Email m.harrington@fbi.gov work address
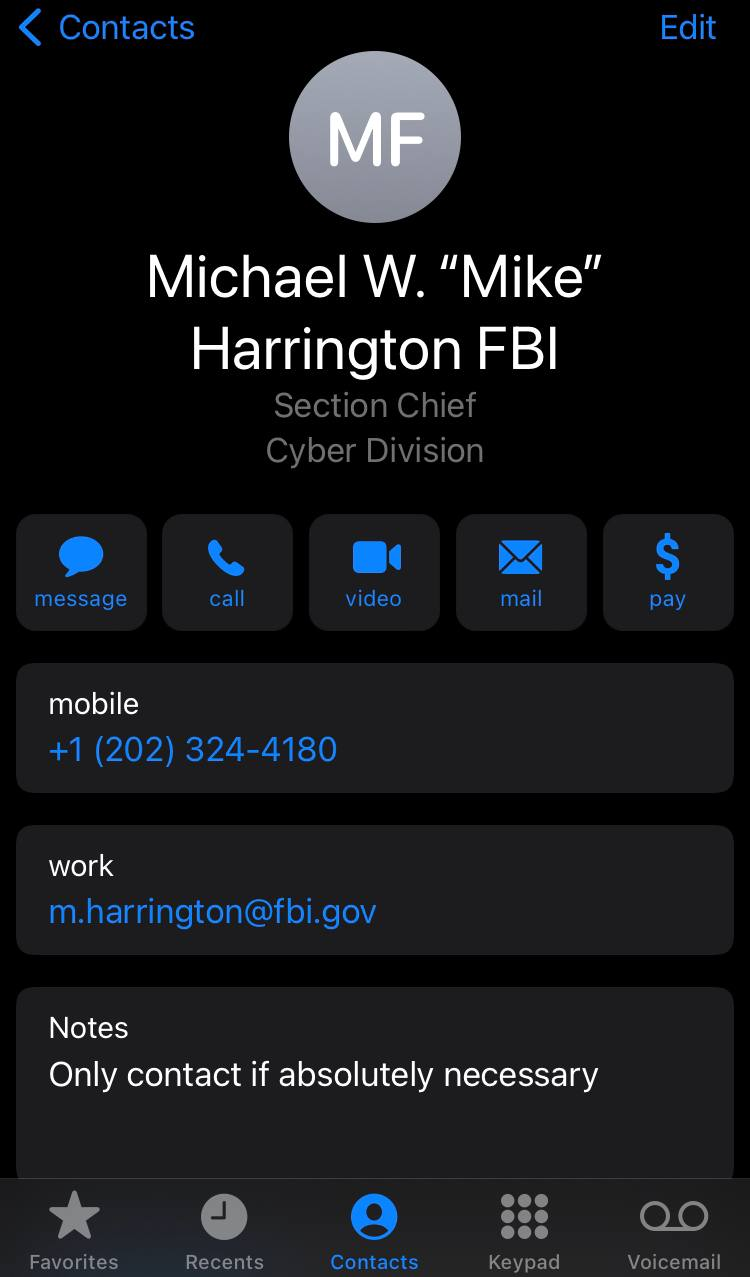 pos(213,911)
